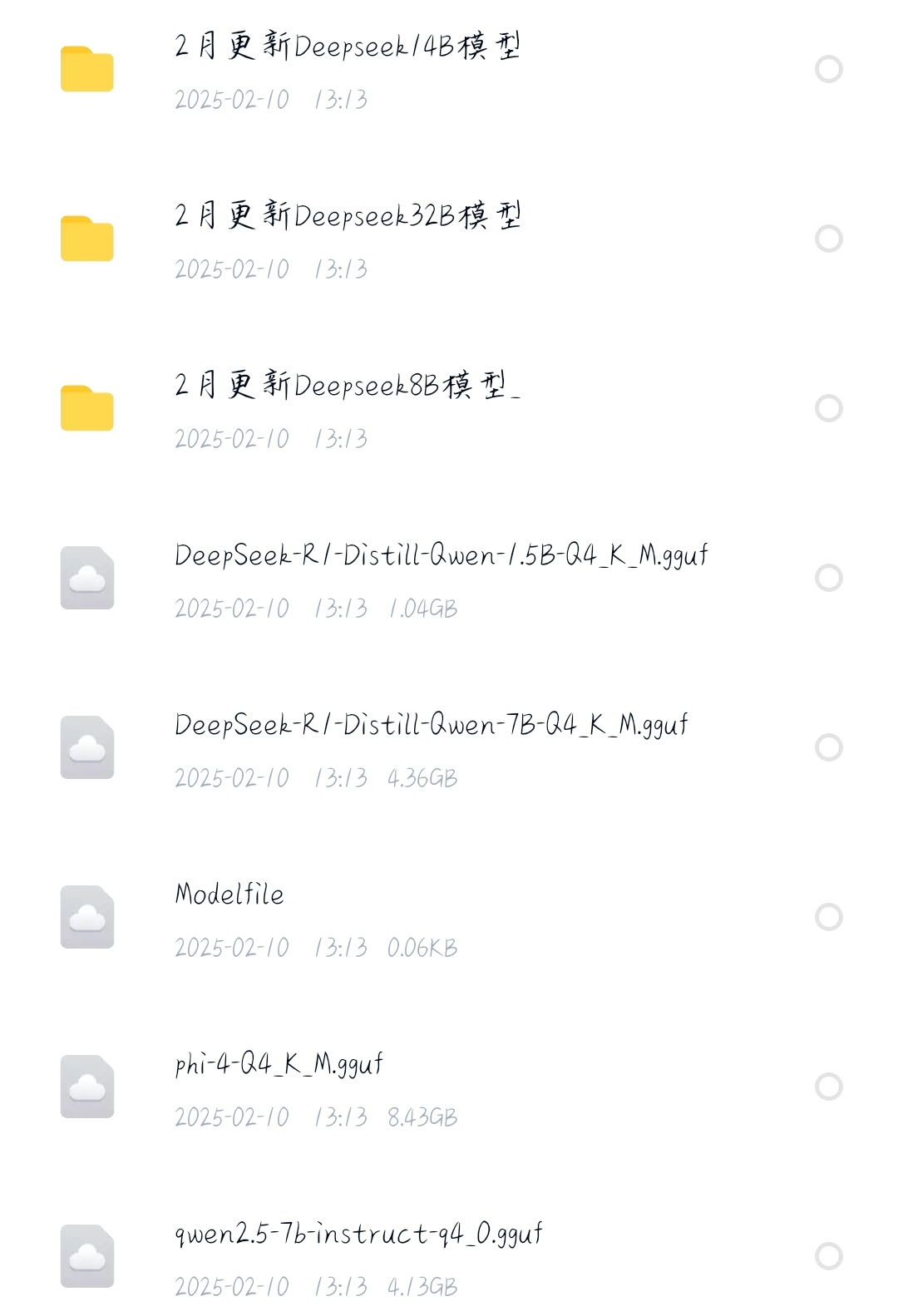Tick the selection circle for phi-4-Q4_K_M.gguf
Viewport: 898px width, 1316px height.
point(828,1087)
